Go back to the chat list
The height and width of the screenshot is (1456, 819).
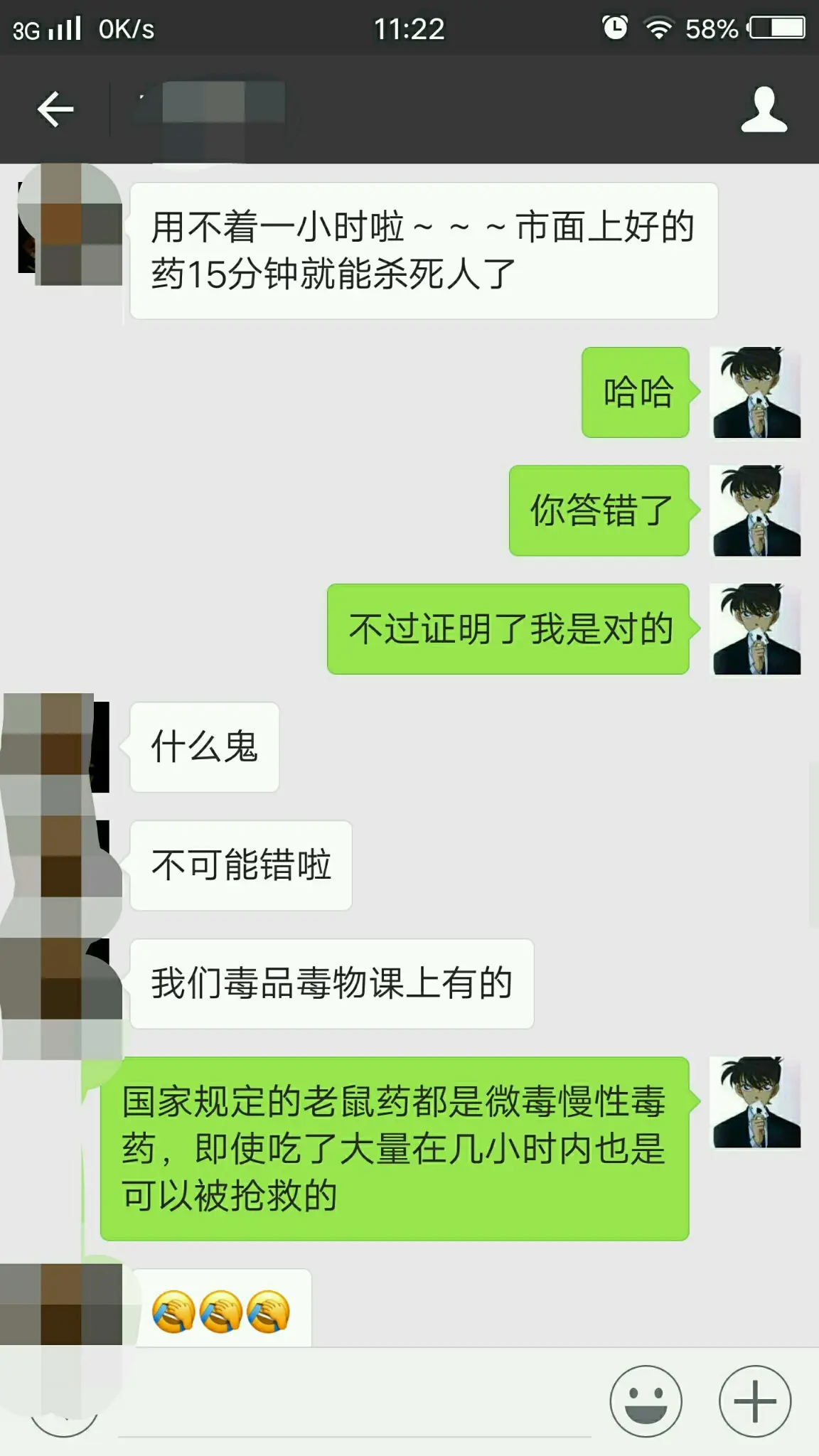(55, 109)
